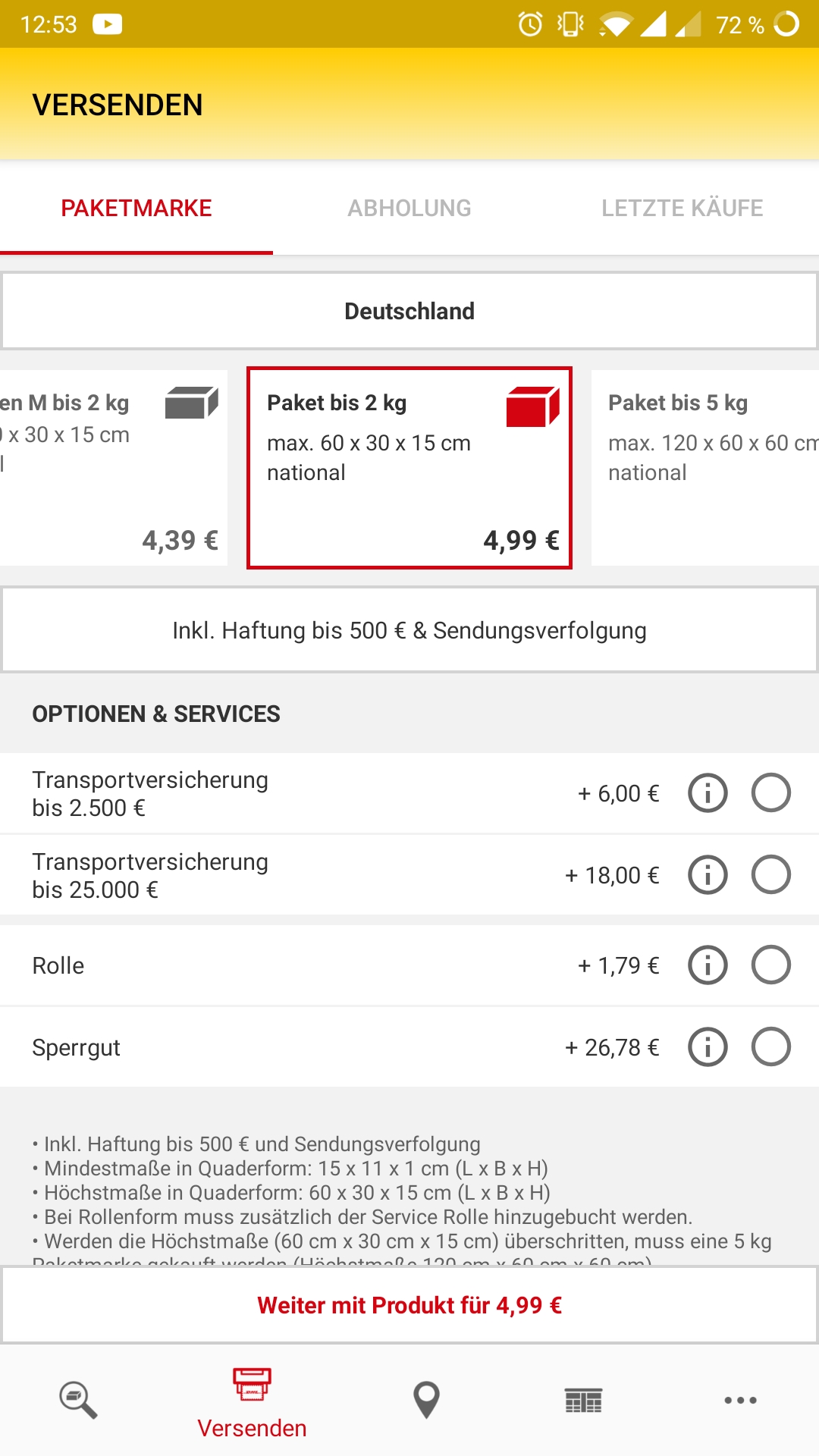Open the Letzte Käufe tab

682,208
